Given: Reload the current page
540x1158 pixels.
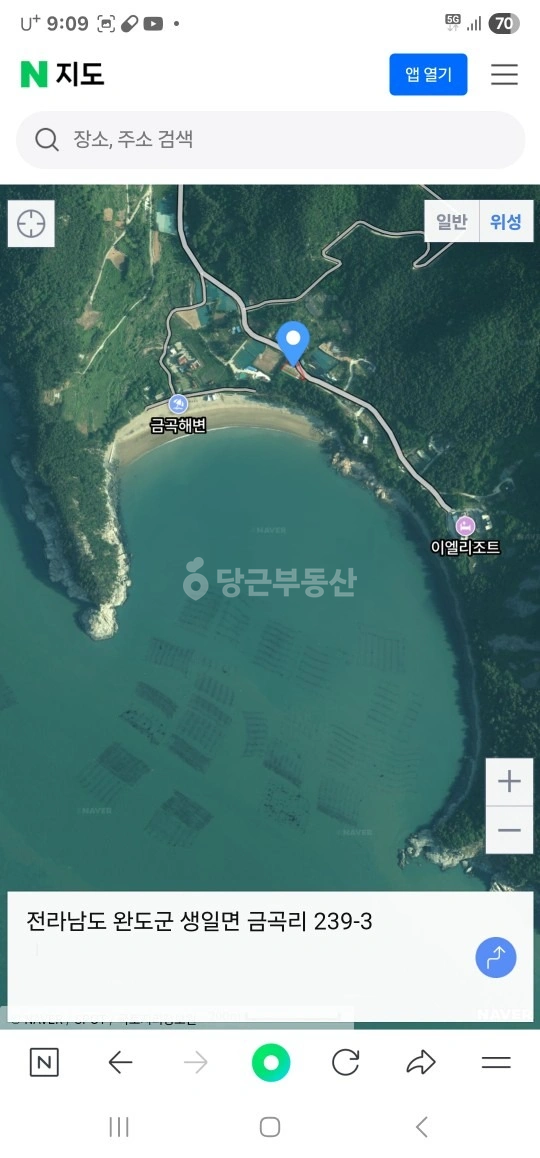Looking at the screenshot, I should (x=345, y=1063).
